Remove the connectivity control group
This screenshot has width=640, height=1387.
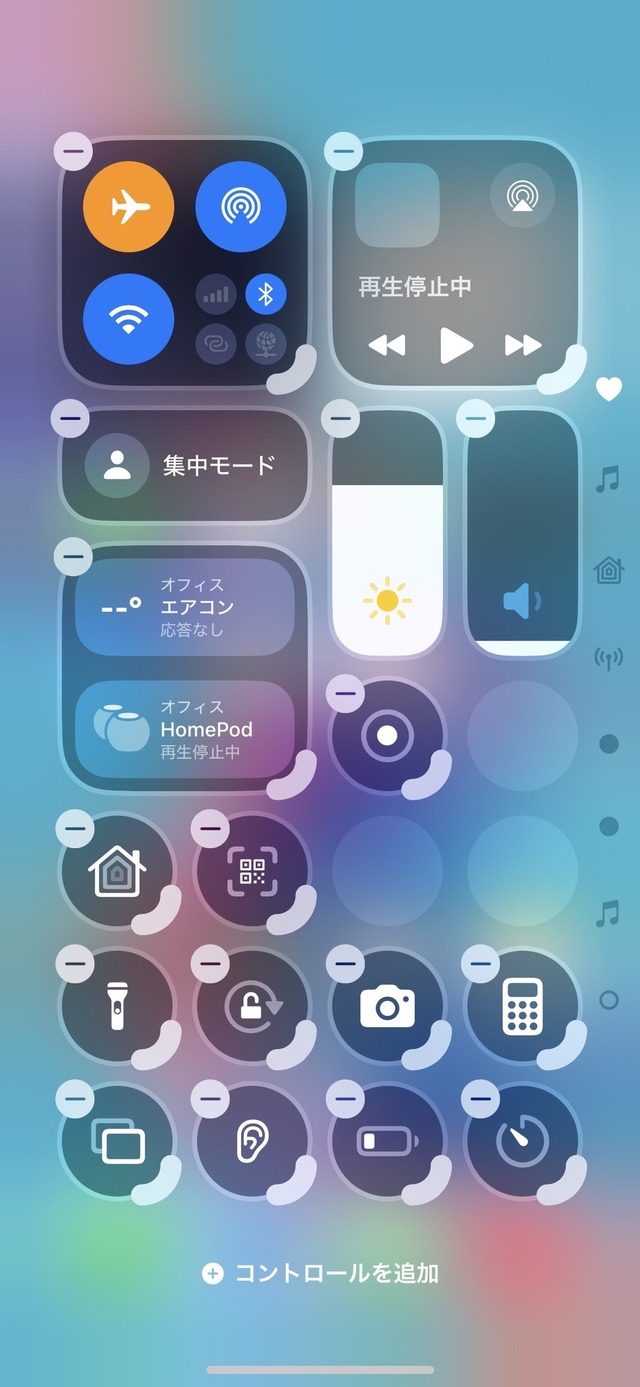pyautogui.click(x=74, y=152)
